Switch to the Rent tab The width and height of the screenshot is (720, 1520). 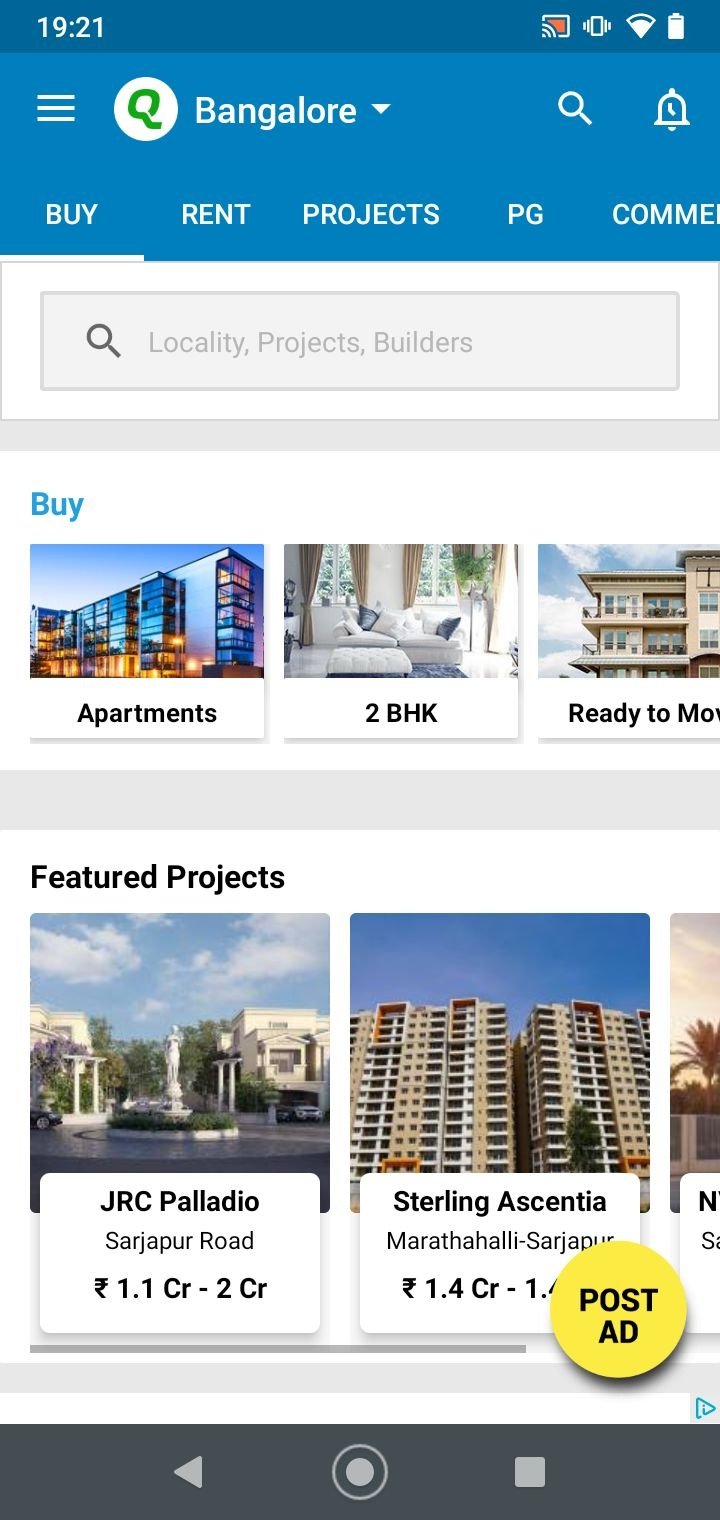pos(215,214)
